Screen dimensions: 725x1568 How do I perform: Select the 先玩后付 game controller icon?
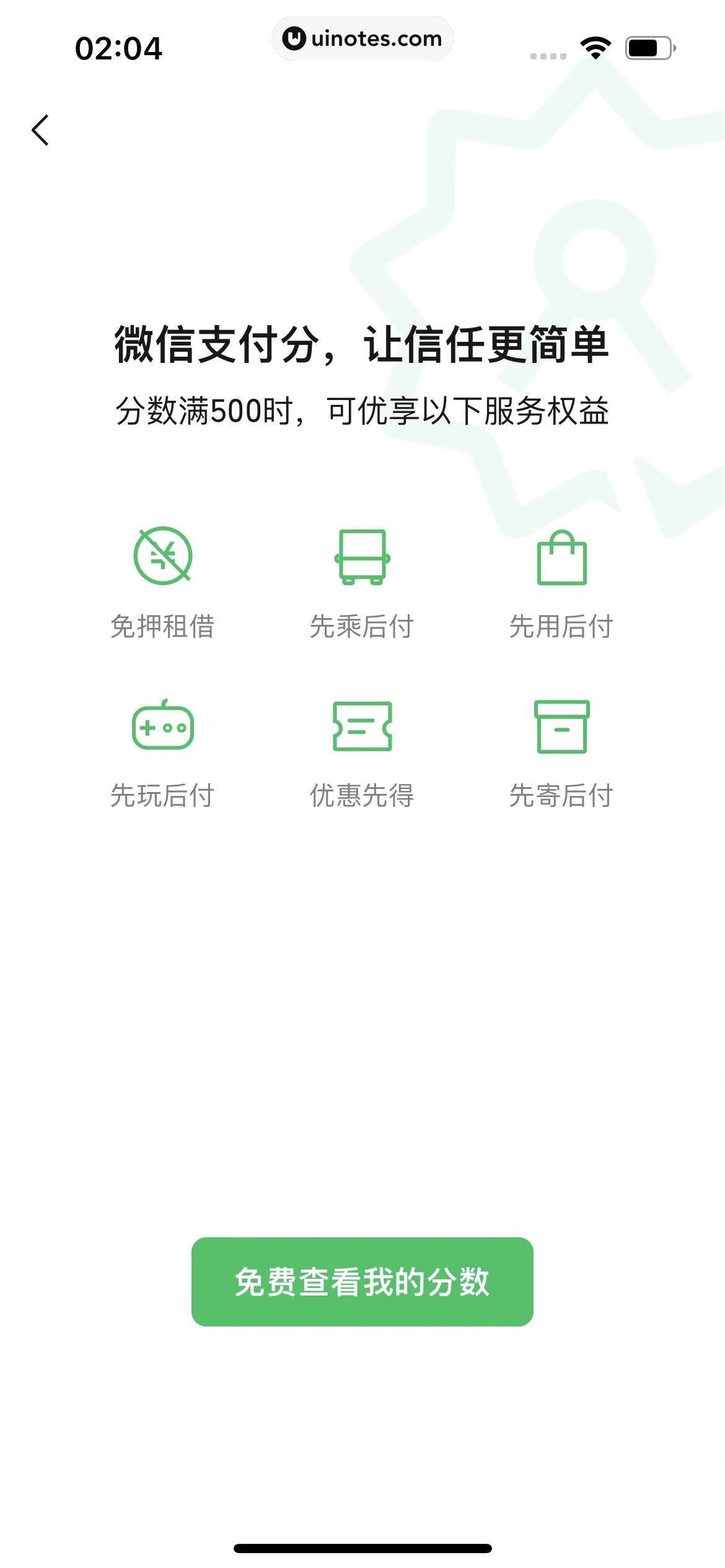(163, 728)
